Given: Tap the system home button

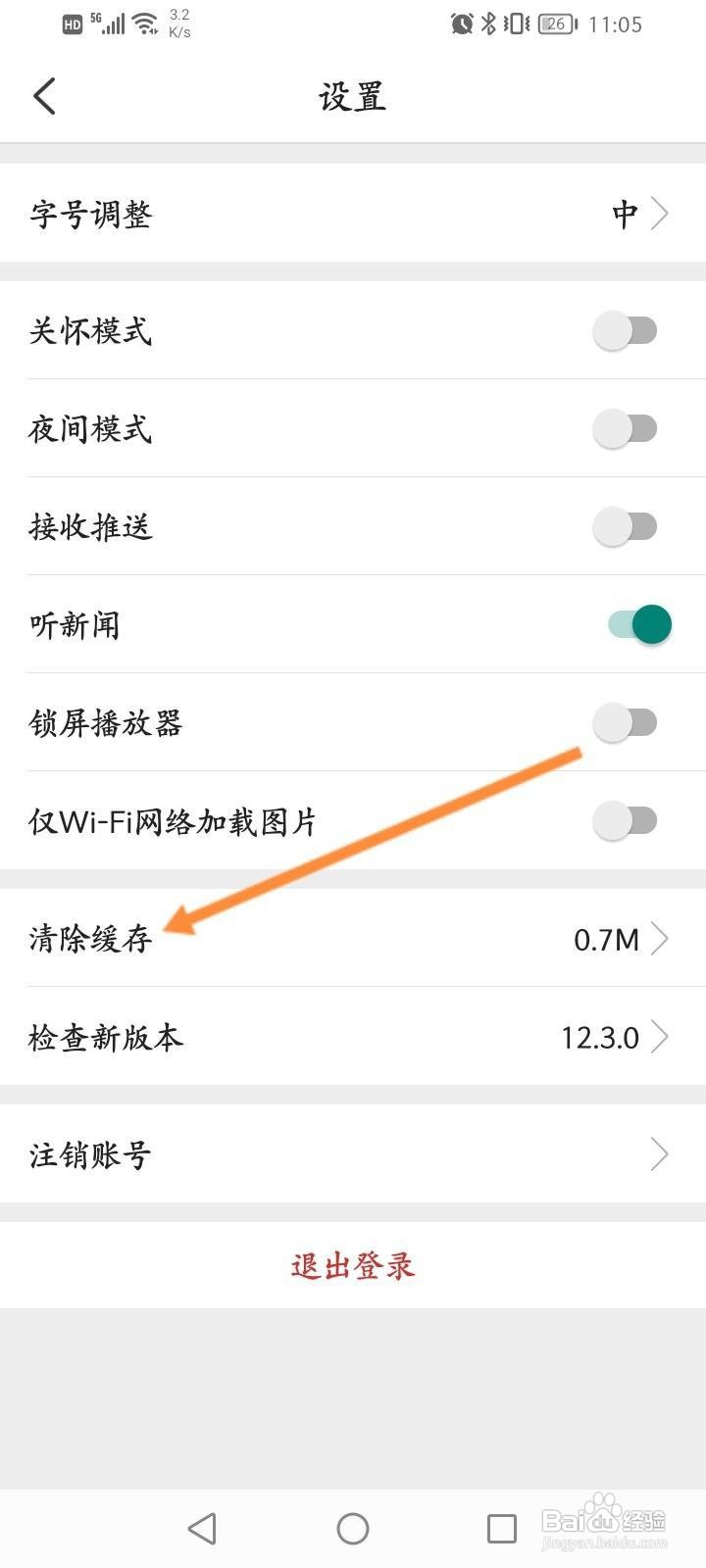Looking at the screenshot, I should (353, 1528).
